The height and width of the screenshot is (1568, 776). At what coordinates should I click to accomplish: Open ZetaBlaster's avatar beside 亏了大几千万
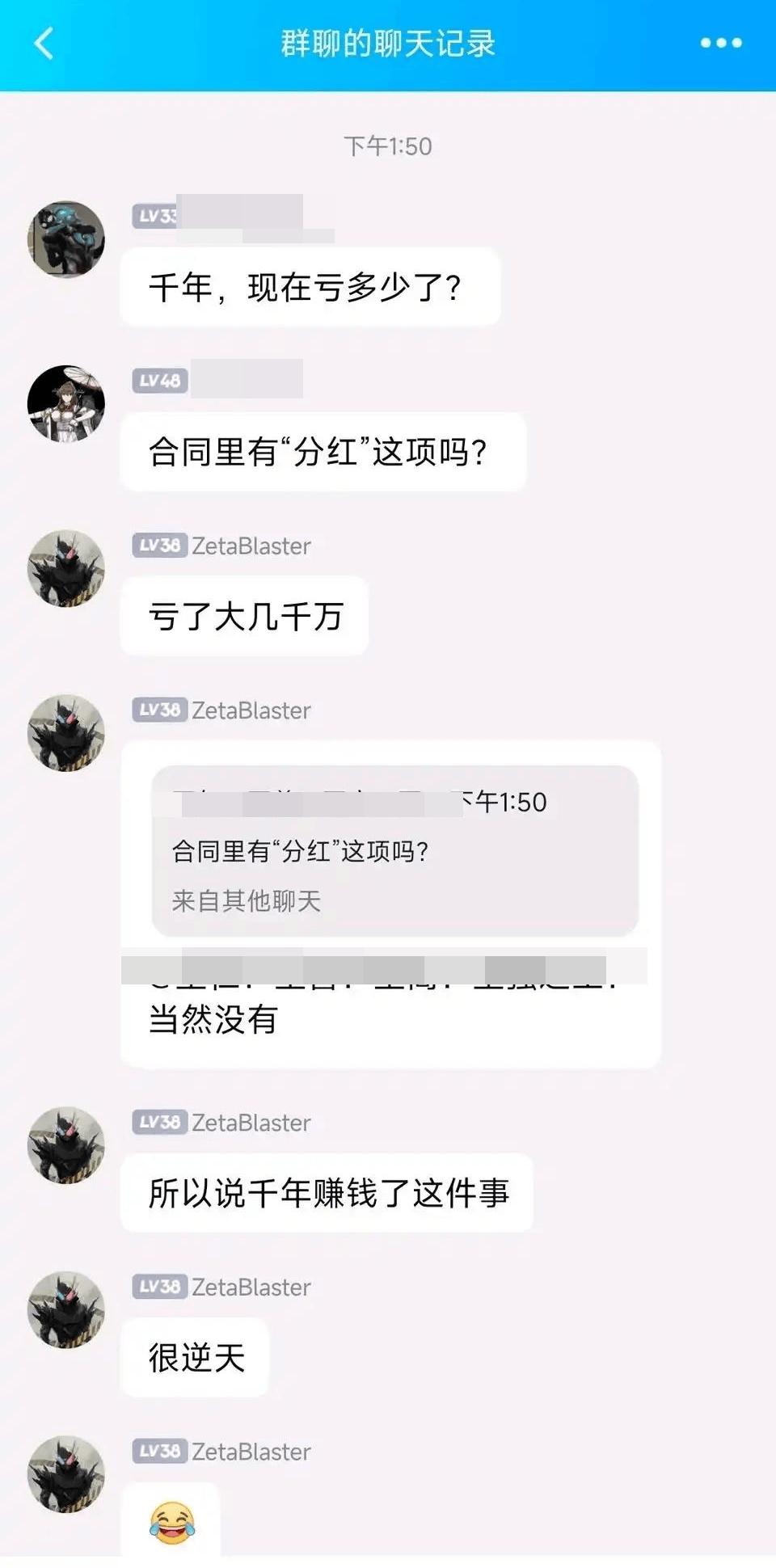point(66,569)
